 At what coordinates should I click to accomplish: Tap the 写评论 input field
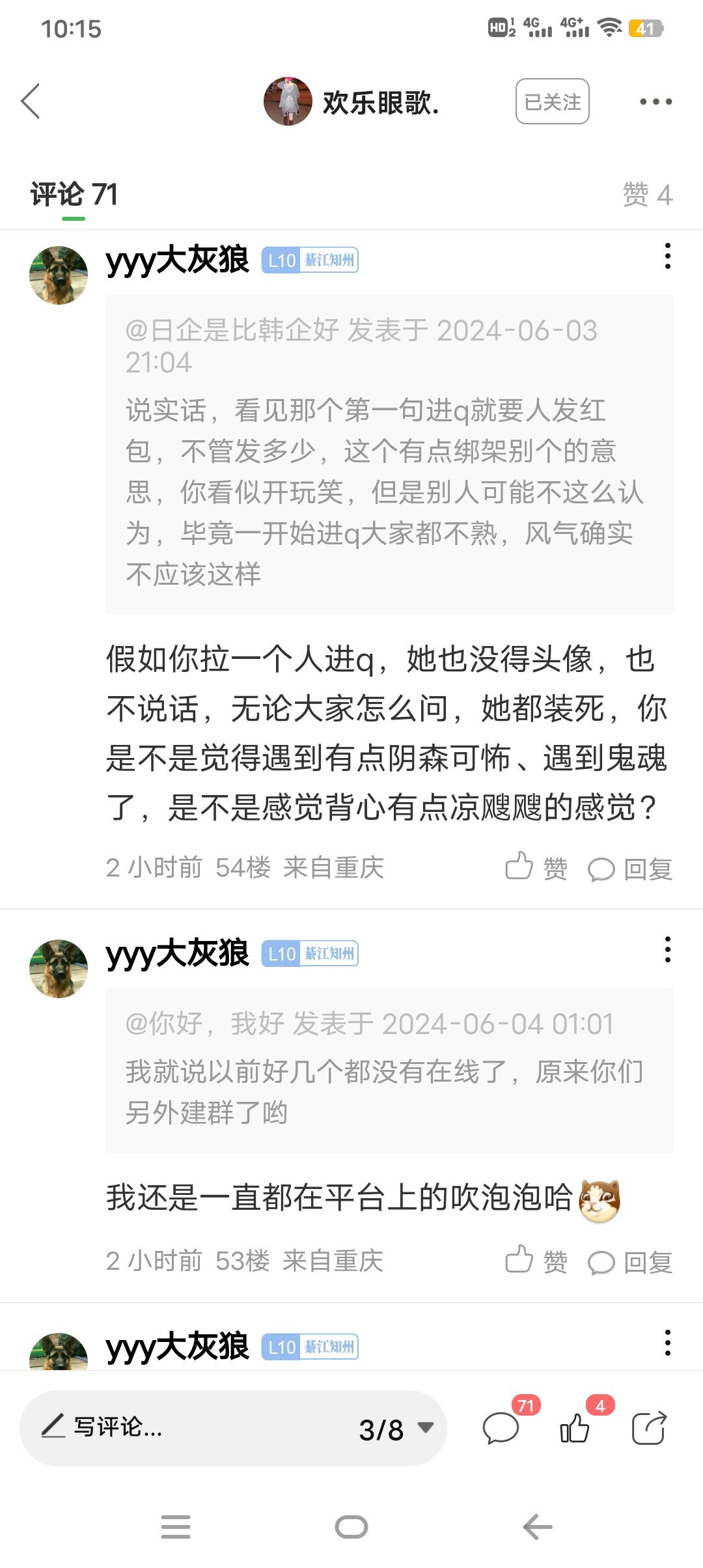182,1427
